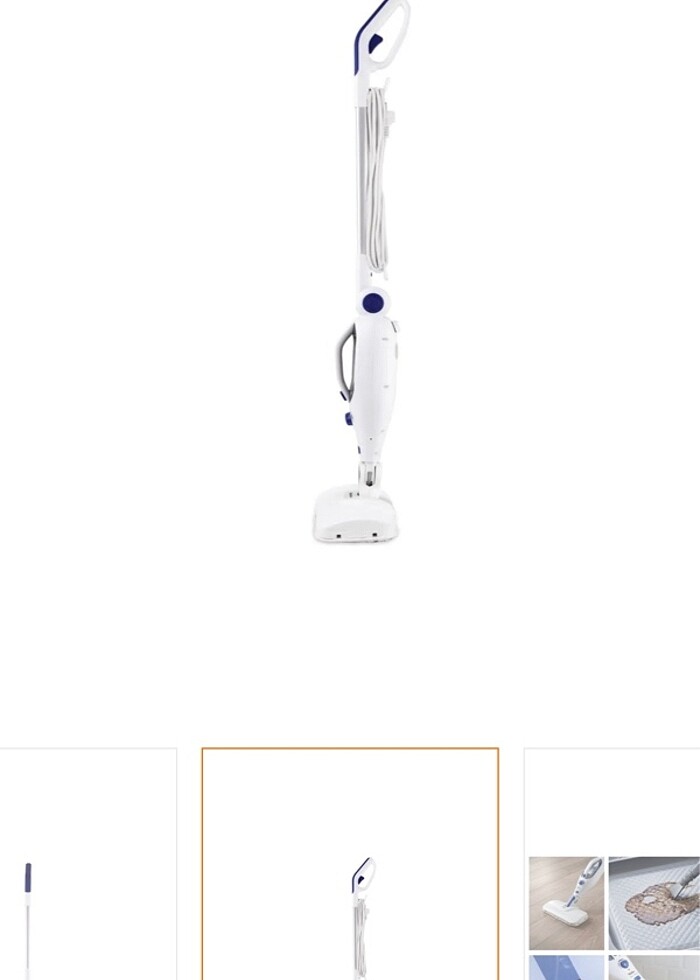Select the highlighted thumbnail of the upright steam mop
The image size is (700, 980).
[350, 865]
